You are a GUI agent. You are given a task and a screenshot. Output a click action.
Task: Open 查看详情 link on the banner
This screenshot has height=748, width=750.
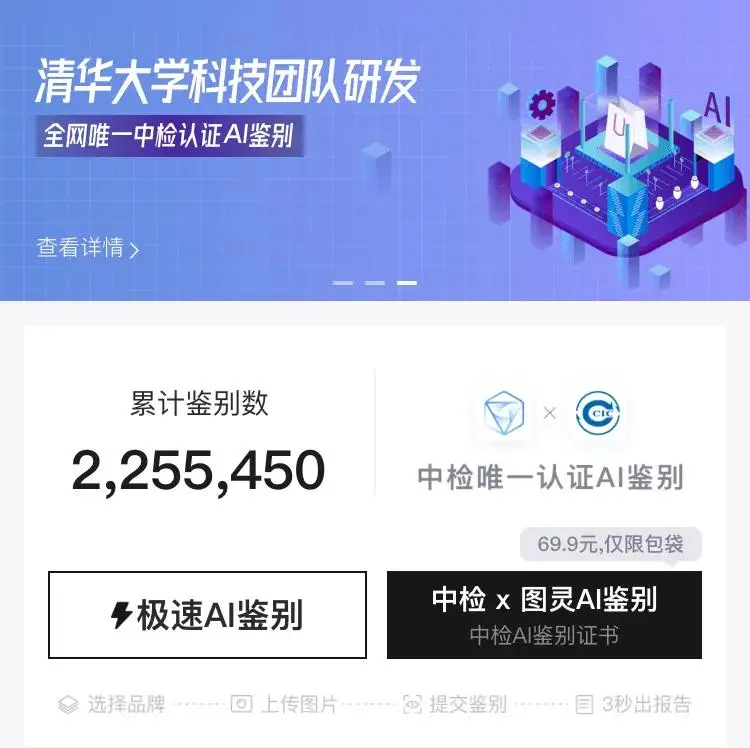coord(88,248)
